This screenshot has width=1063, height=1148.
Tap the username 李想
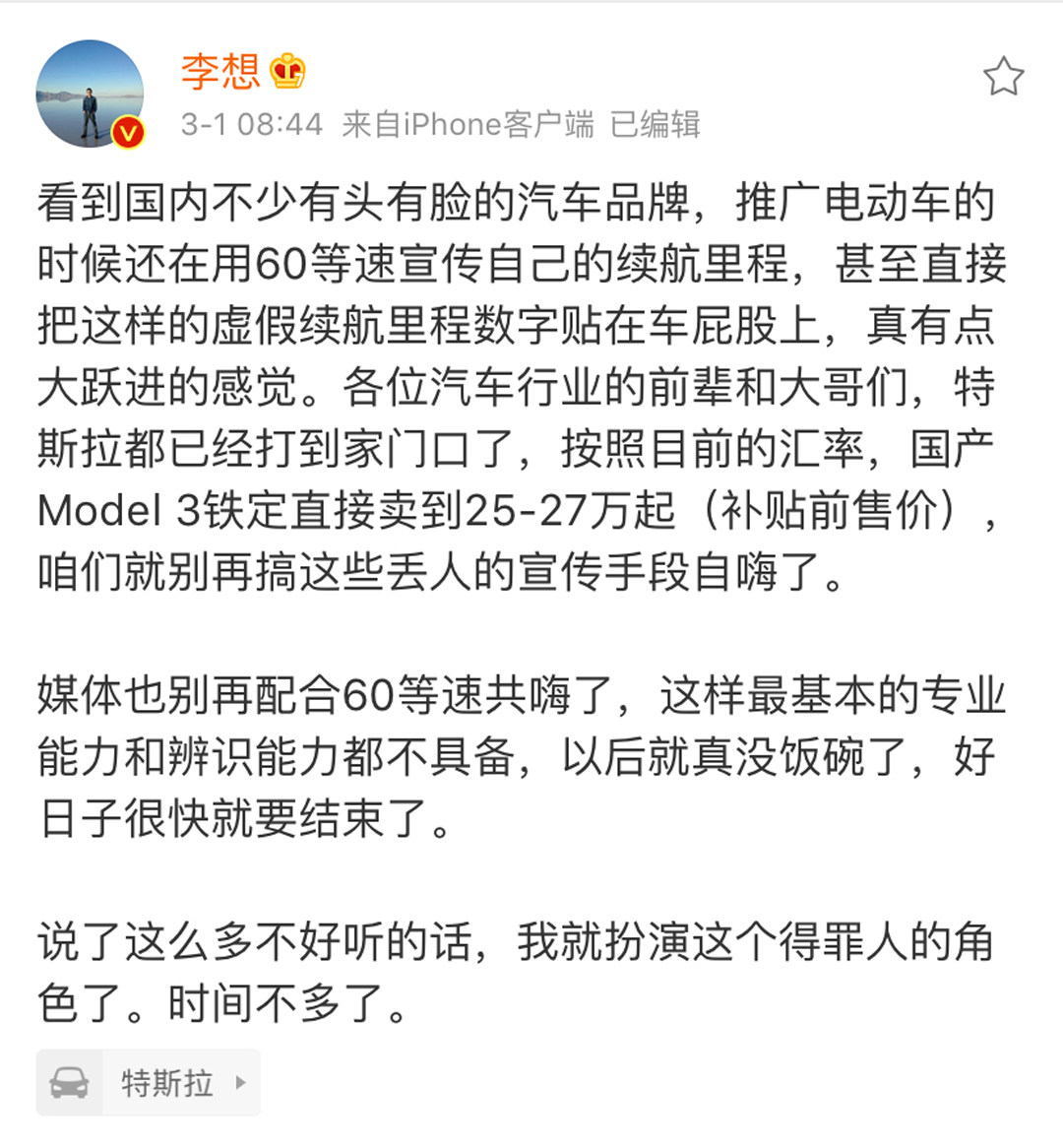coord(220,72)
